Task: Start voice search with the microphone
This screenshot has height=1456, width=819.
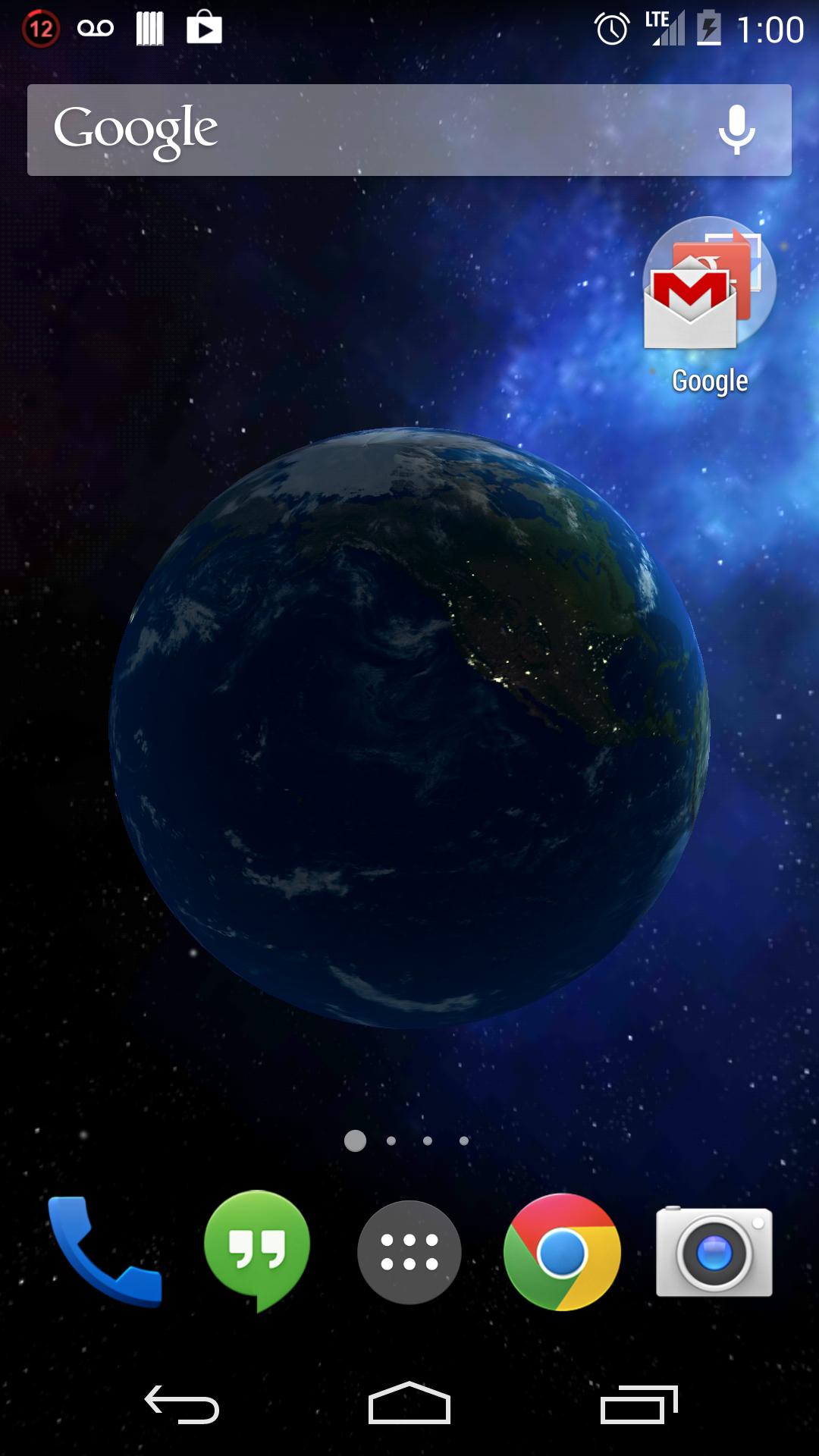Action: [736, 130]
